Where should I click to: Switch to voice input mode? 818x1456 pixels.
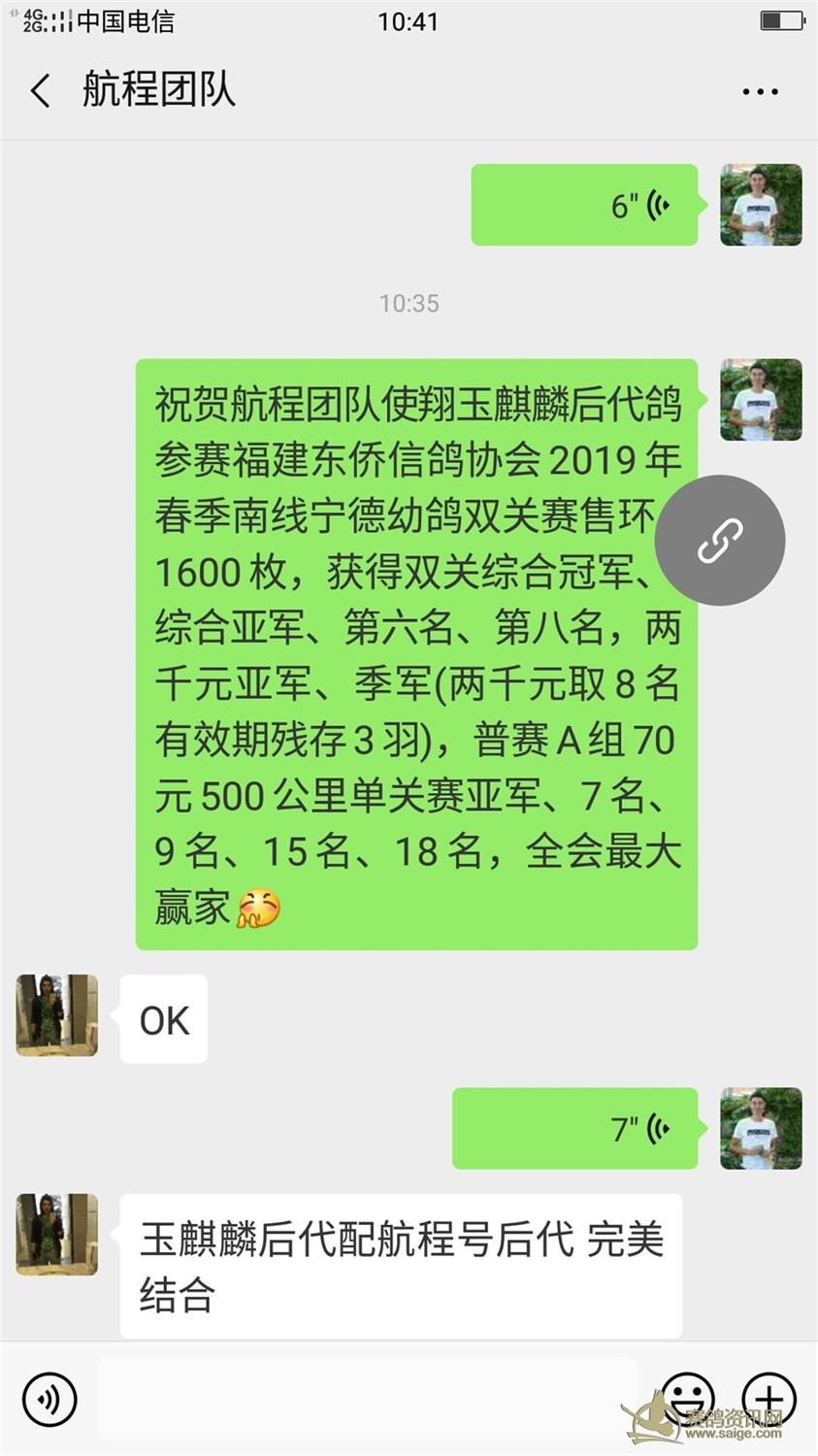tap(49, 1400)
